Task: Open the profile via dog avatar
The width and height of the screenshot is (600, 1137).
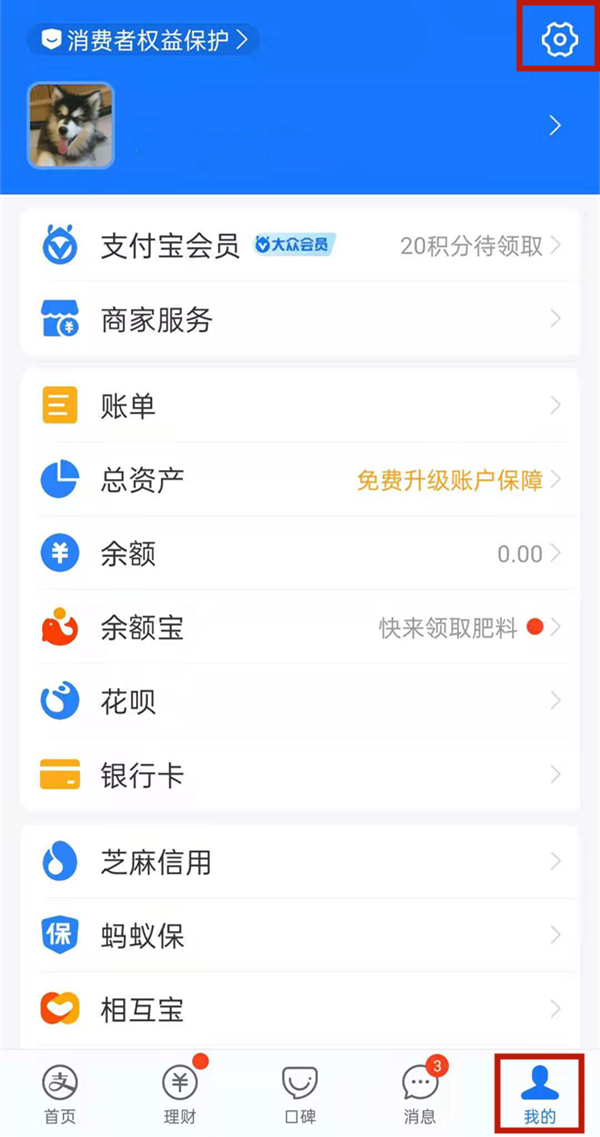Action: [70, 125]
